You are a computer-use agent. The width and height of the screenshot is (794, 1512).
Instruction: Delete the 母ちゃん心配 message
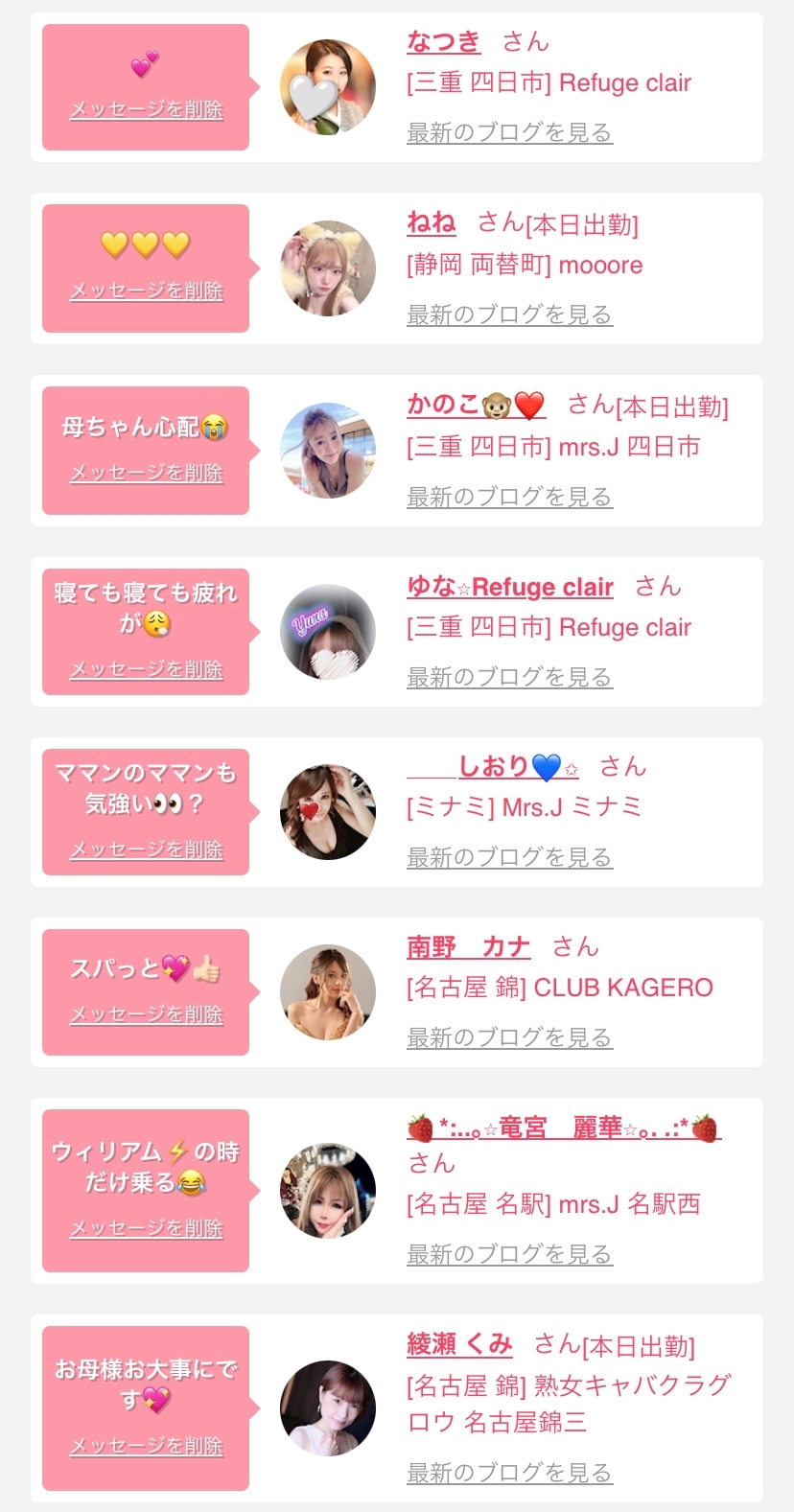point(146,473)
